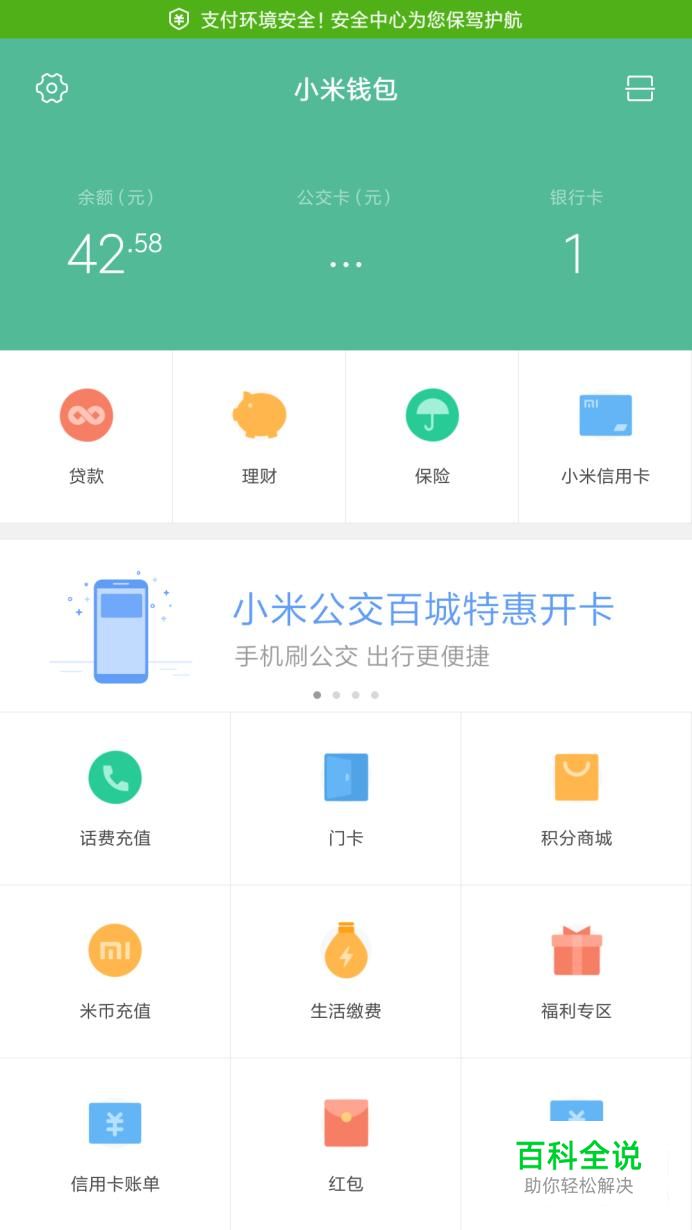Viewport: 692px width, 1230px height.
Task: Open the scan icon in the header
Action: coord(640,89)
